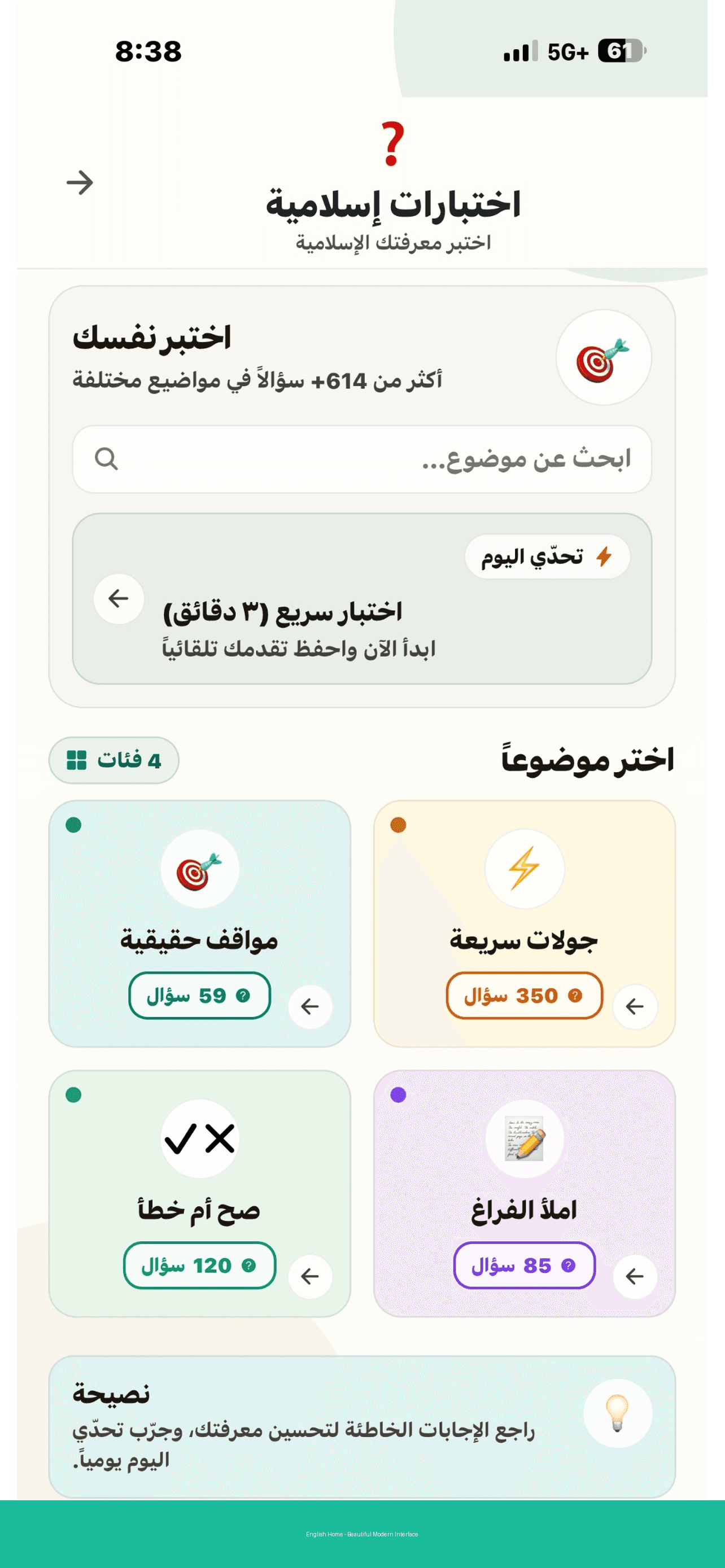Tap the arrow button on مواقف حقيقية
The height and width of the screenshot is (1568, 725).
point(311,1007)
